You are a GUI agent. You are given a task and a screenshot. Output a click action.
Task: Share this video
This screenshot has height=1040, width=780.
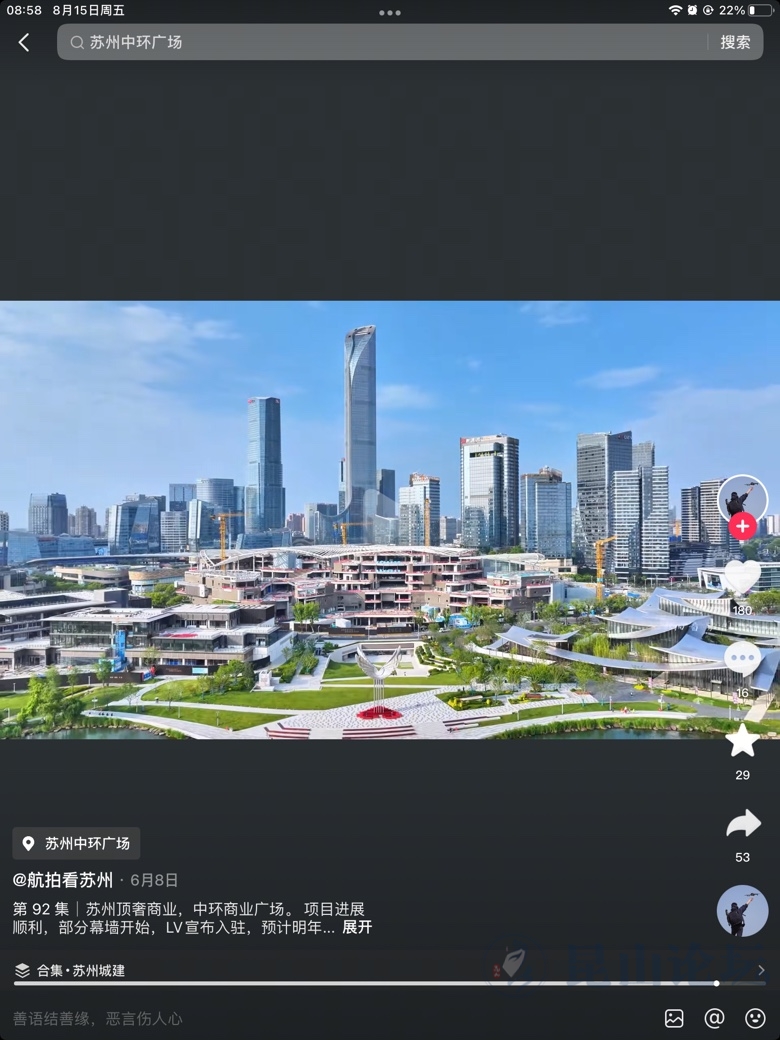742,824
